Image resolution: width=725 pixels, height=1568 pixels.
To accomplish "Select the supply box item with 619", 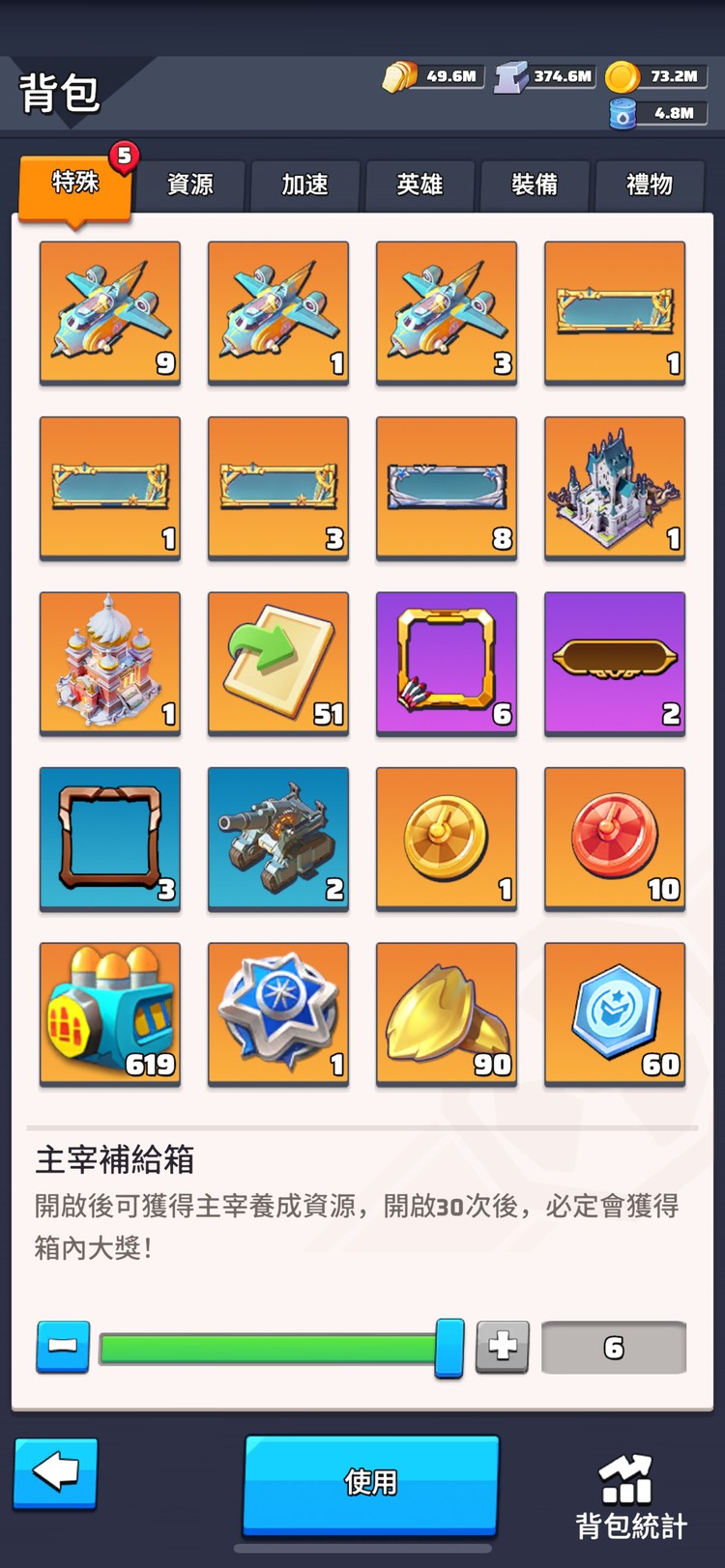I will click(x=110, y=1014).
